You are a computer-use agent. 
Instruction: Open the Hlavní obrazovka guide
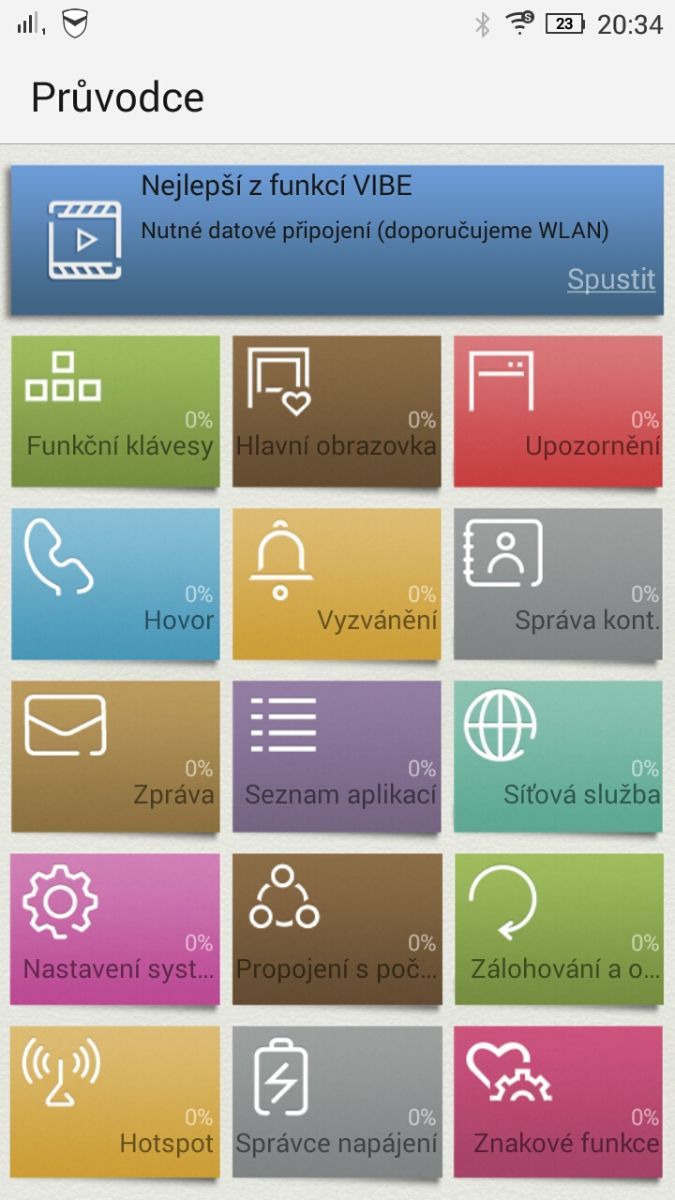(337, 411)
